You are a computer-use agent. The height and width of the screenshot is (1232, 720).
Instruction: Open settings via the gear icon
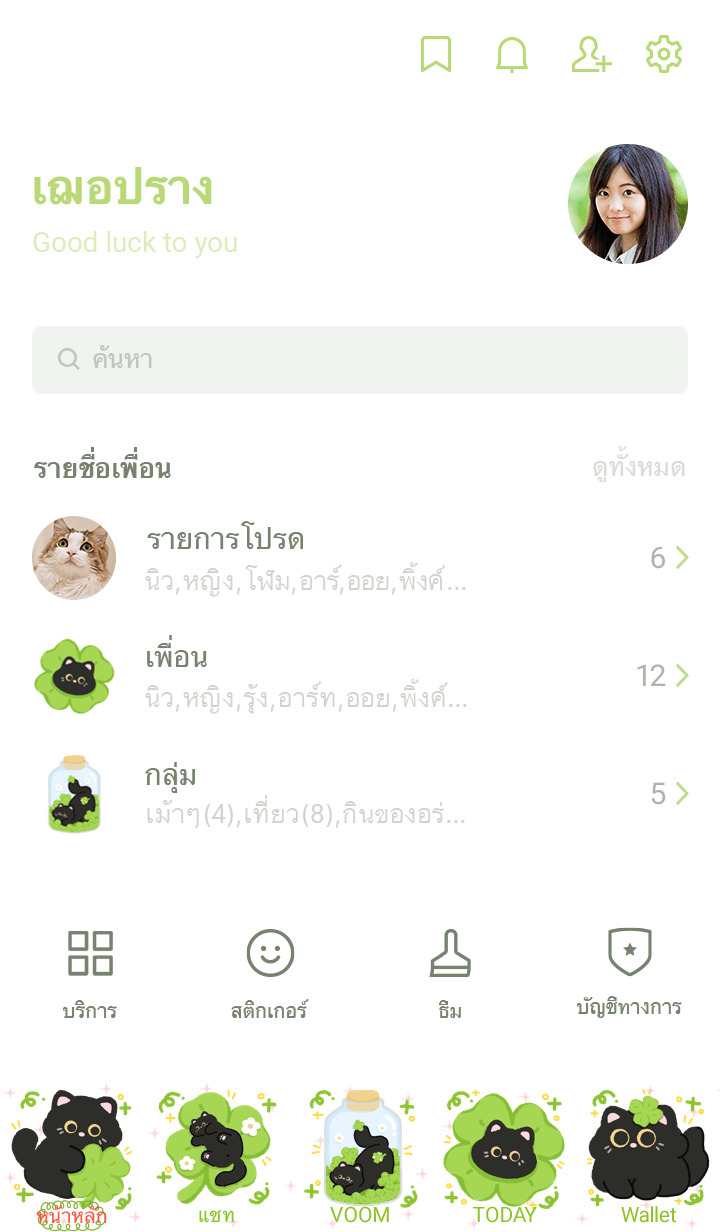tap(664, 54)
